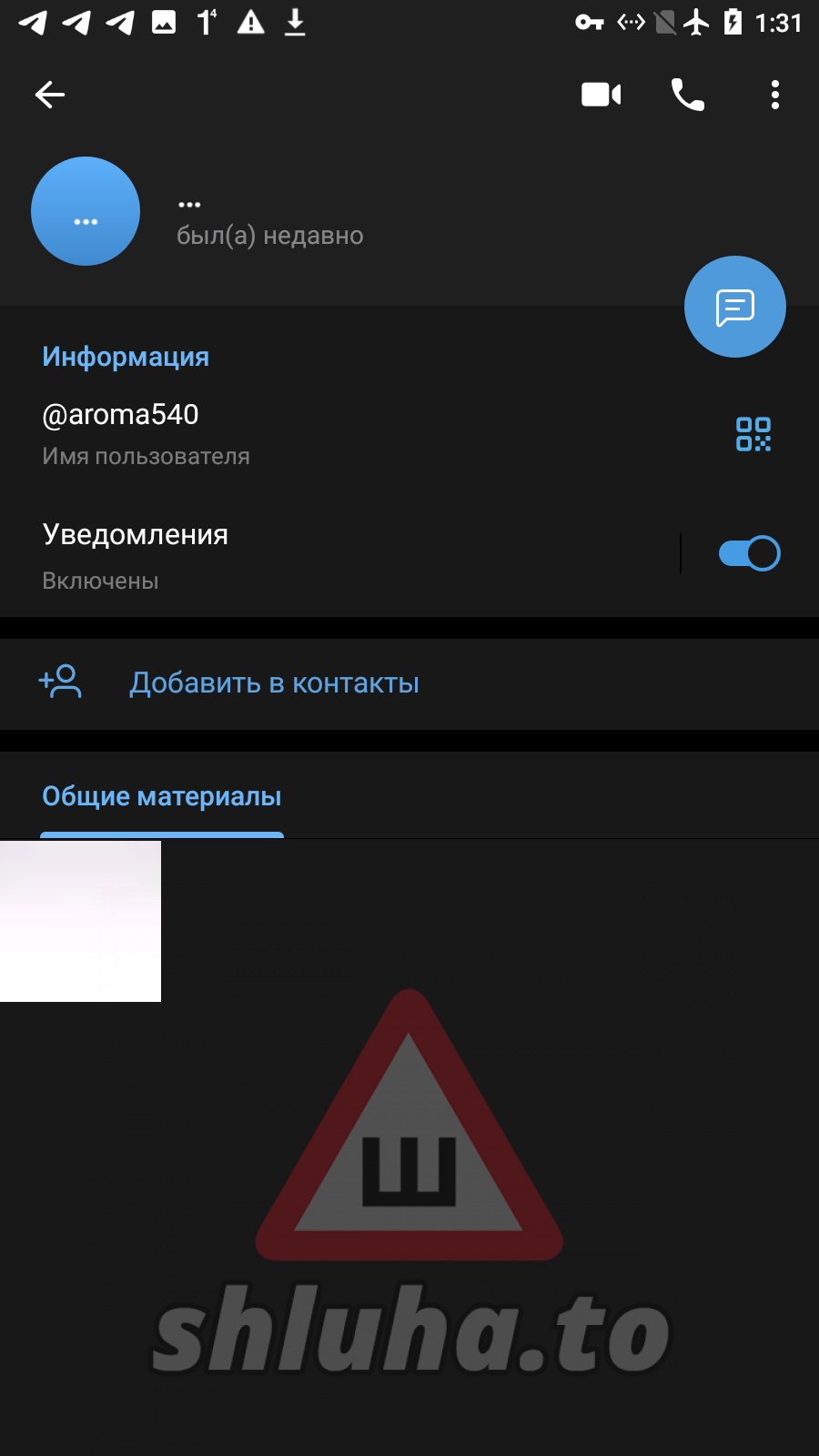Go back using the top arrow
Viewport: 819px width, 1456px height.
(x=50, y=95)
